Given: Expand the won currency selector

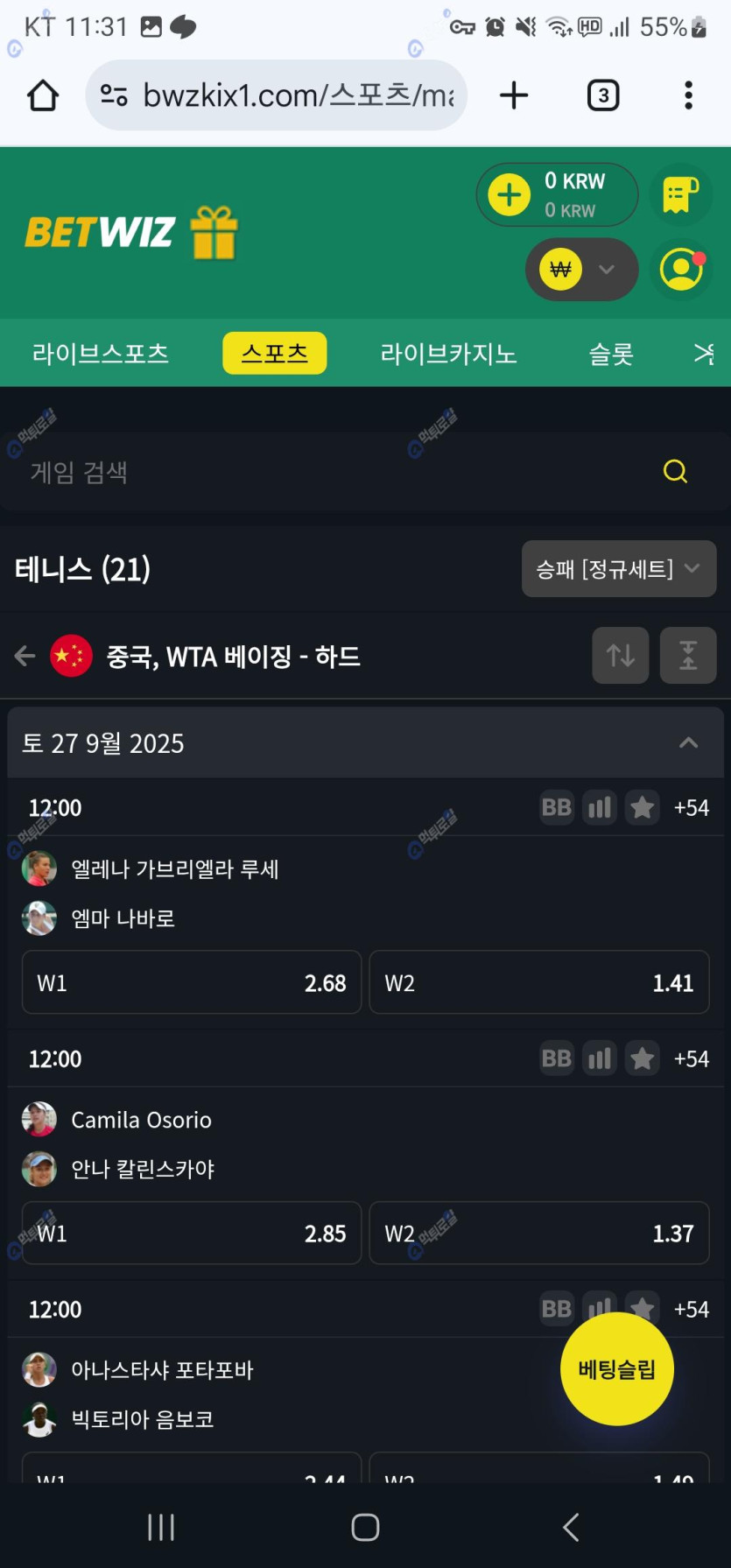Looking at the screenshot, I should (x=581, y=270).
